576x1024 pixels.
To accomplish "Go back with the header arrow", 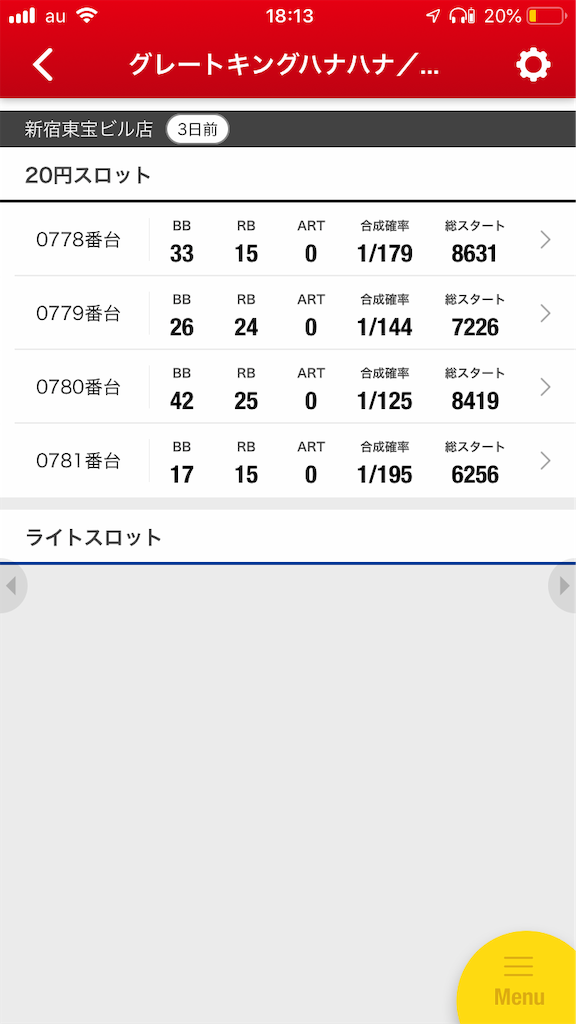I will point(43,65).
